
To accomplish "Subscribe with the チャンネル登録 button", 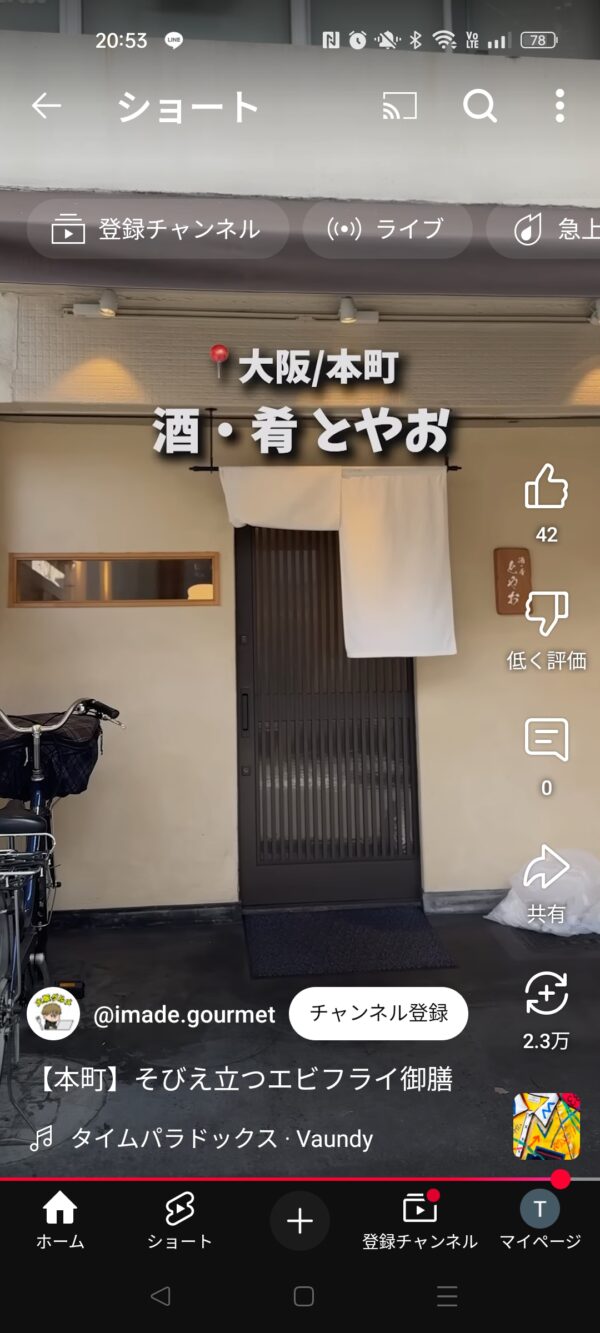I will (378, 1013).
